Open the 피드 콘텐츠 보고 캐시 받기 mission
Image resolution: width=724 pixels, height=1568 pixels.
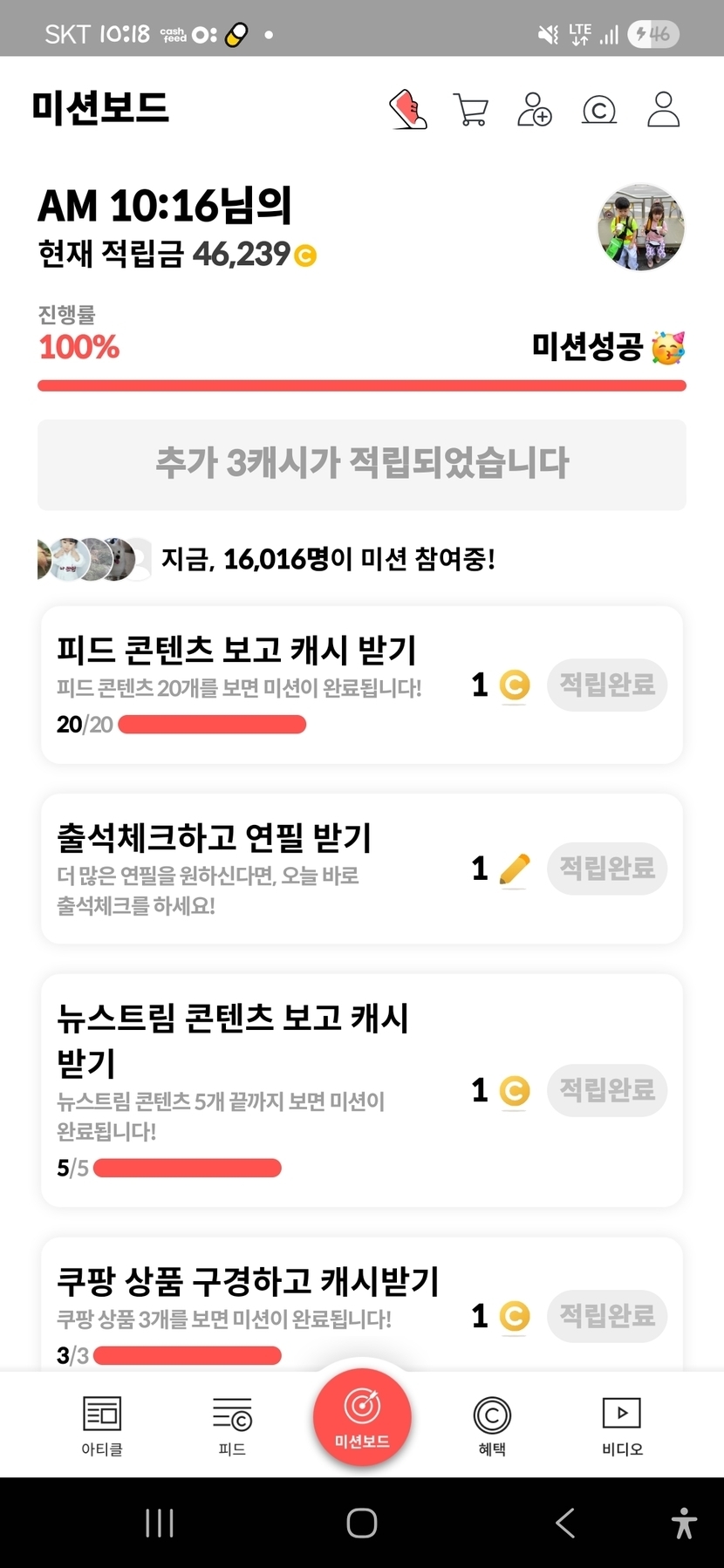(362, 685)
